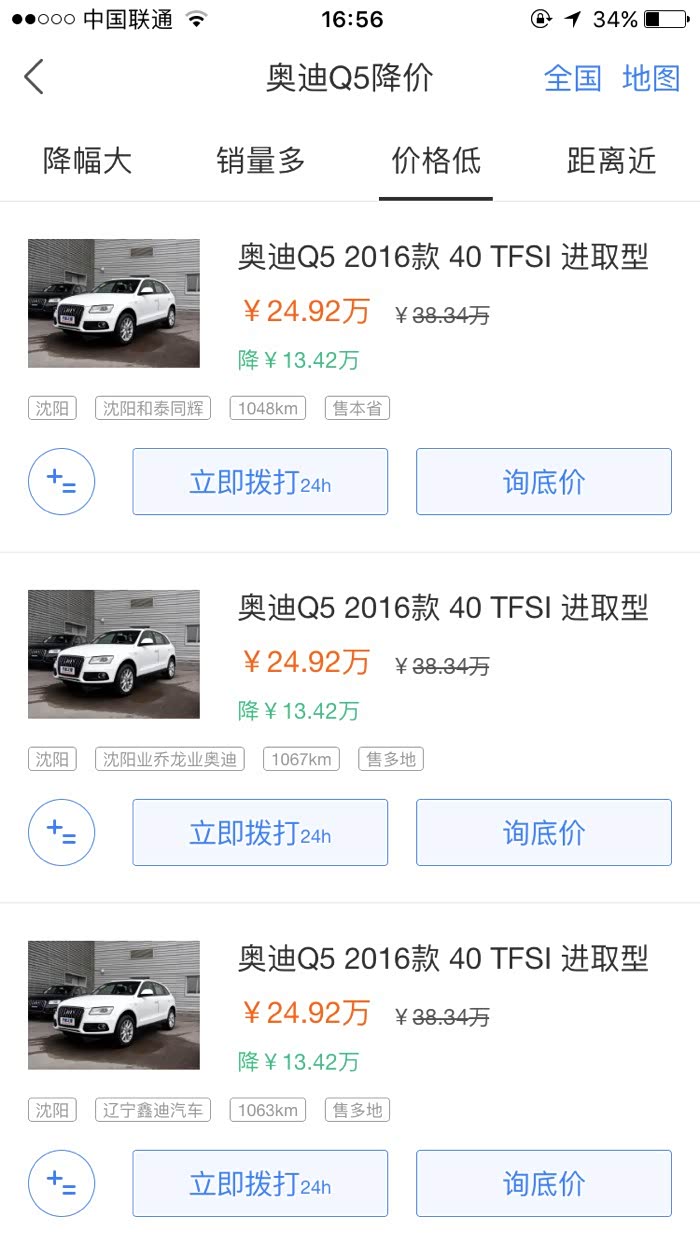Add 辽宁鑫迪汽车 listing to compare
Image resolution: width=700 pixels, height=1245 pixels.
point(61,1183)
